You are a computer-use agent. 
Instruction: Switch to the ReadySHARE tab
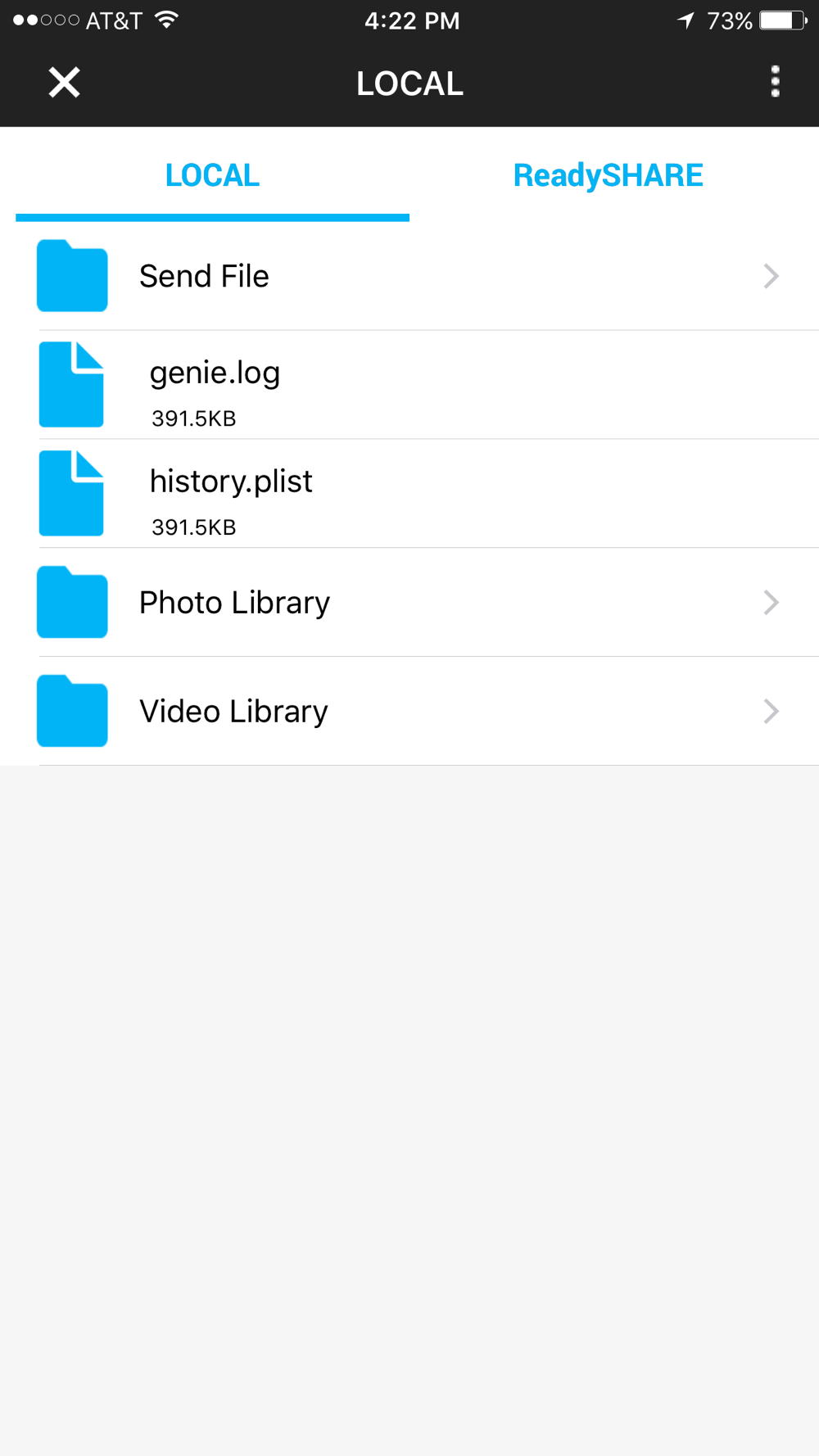click(x=608, y=175)
